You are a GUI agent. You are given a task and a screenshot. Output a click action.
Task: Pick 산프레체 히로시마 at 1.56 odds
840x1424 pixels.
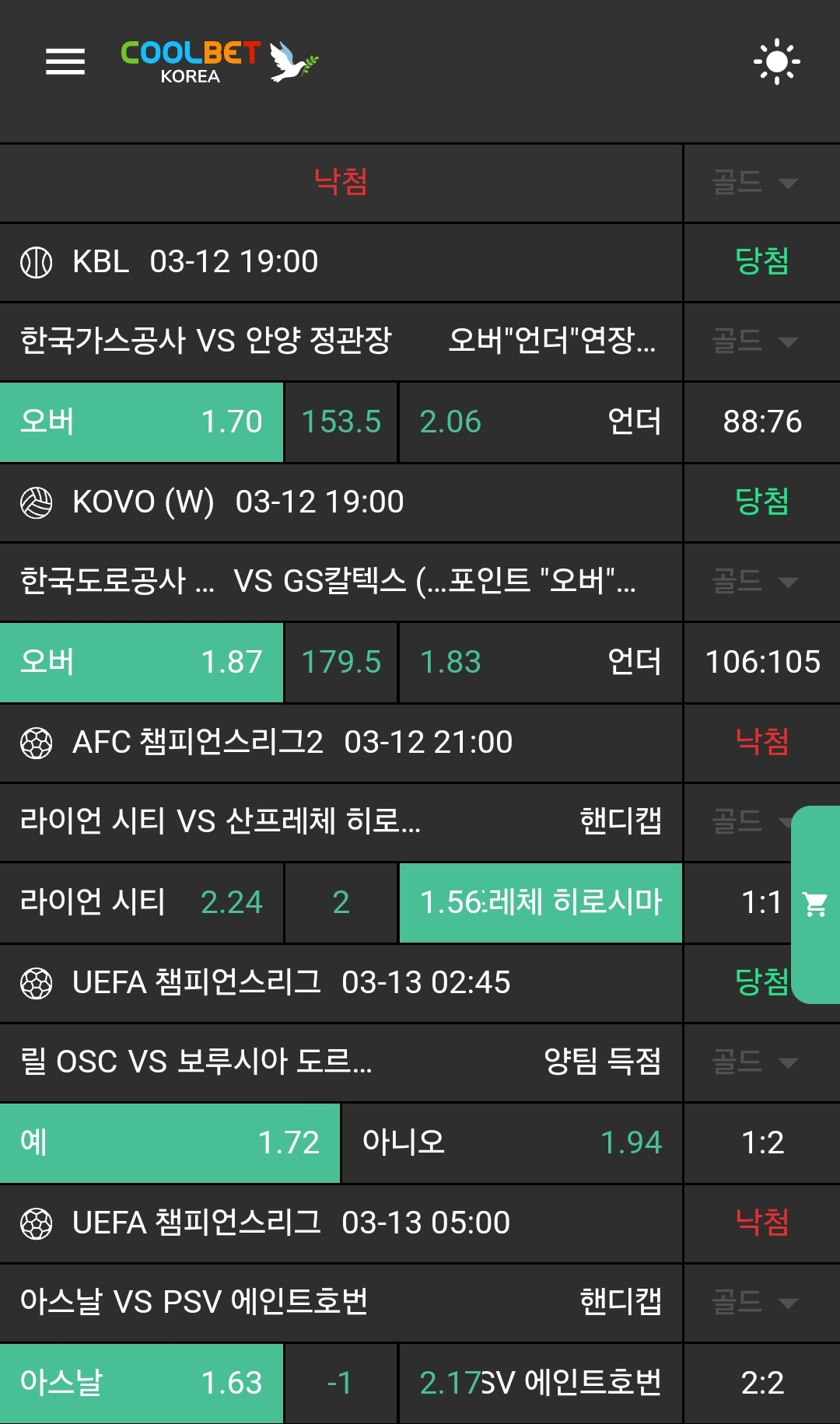point(540,903)
